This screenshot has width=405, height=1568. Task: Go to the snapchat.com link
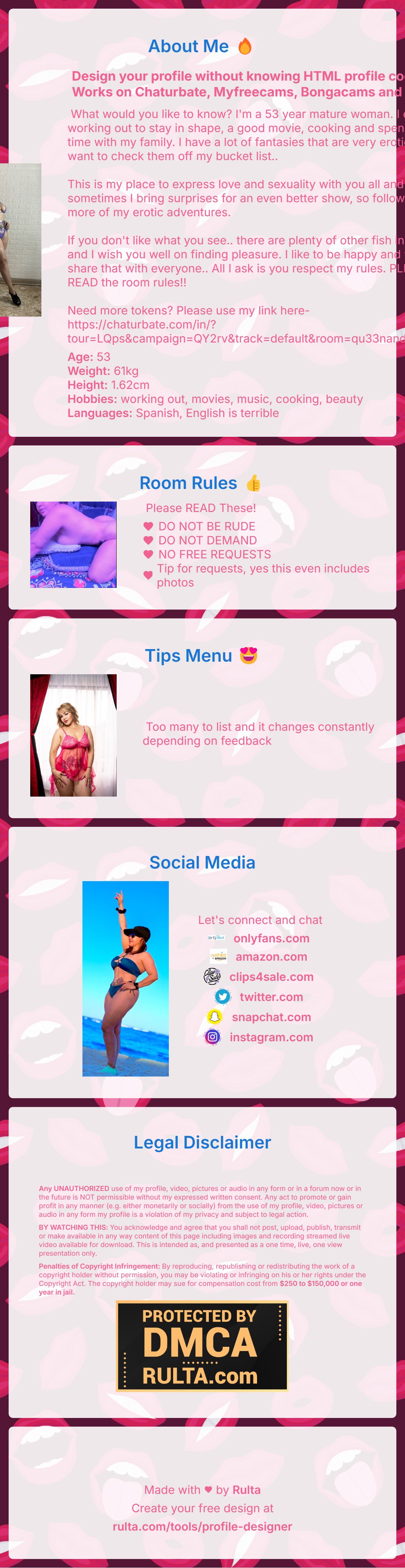point(271,1016)
